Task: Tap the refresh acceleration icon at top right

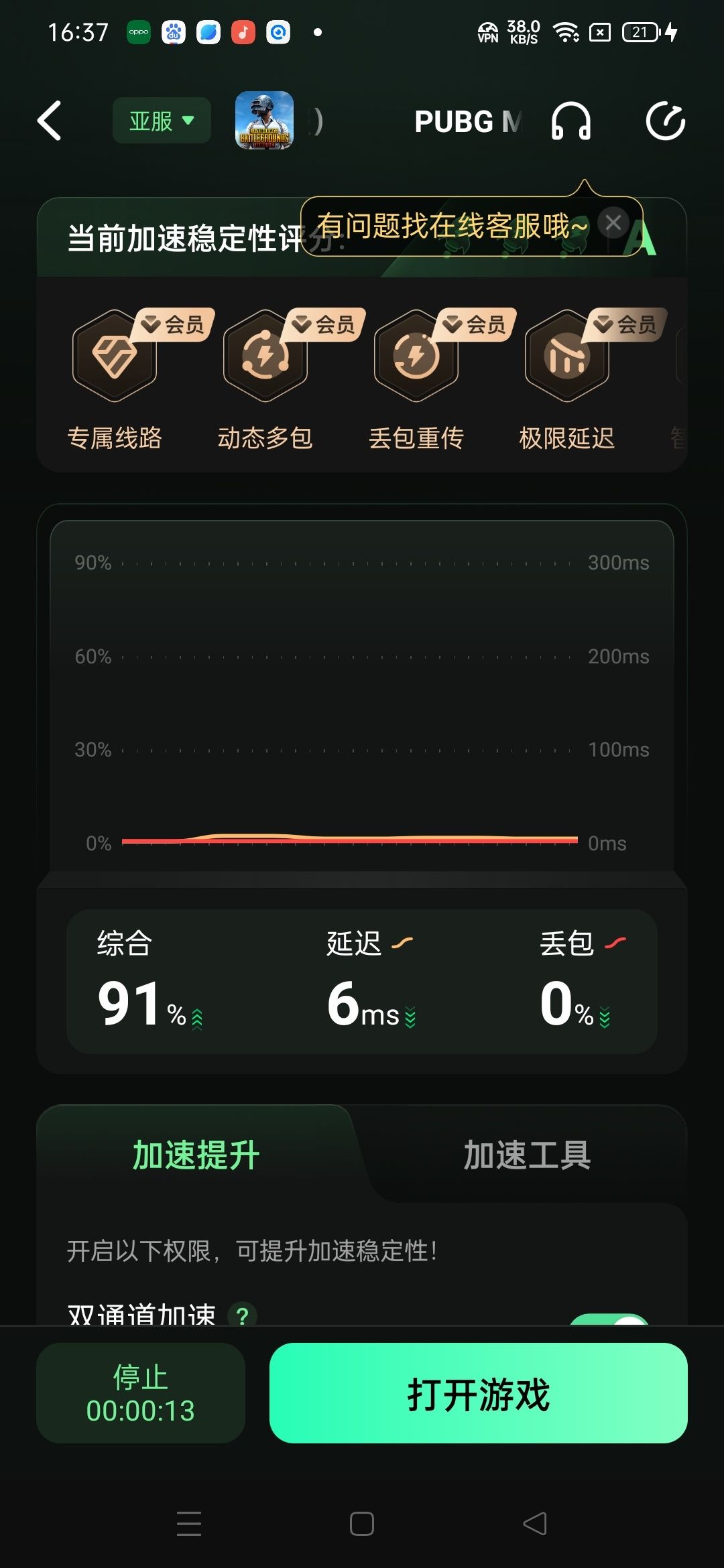Action: coord(665,122)
